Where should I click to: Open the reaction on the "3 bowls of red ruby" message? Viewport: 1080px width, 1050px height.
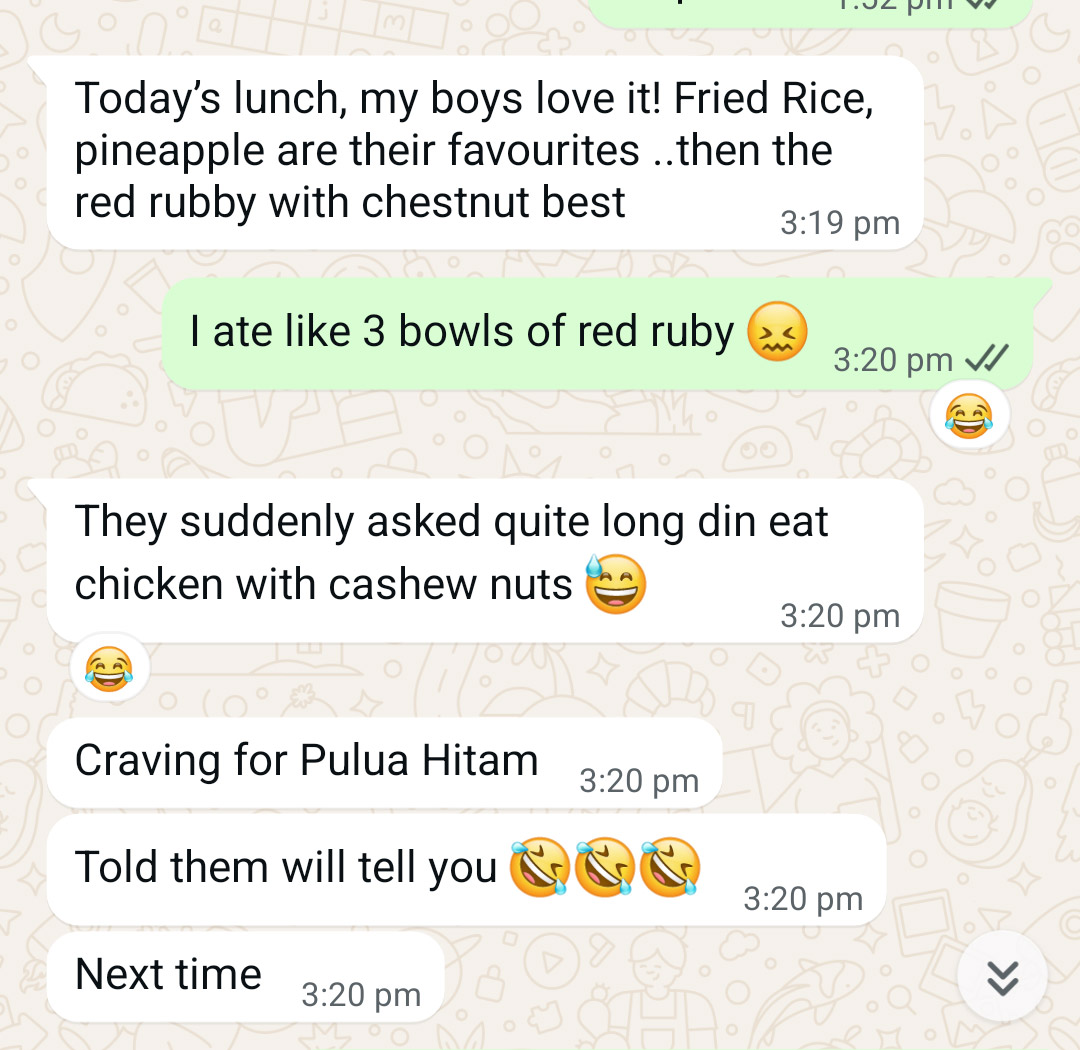point(968,416)
